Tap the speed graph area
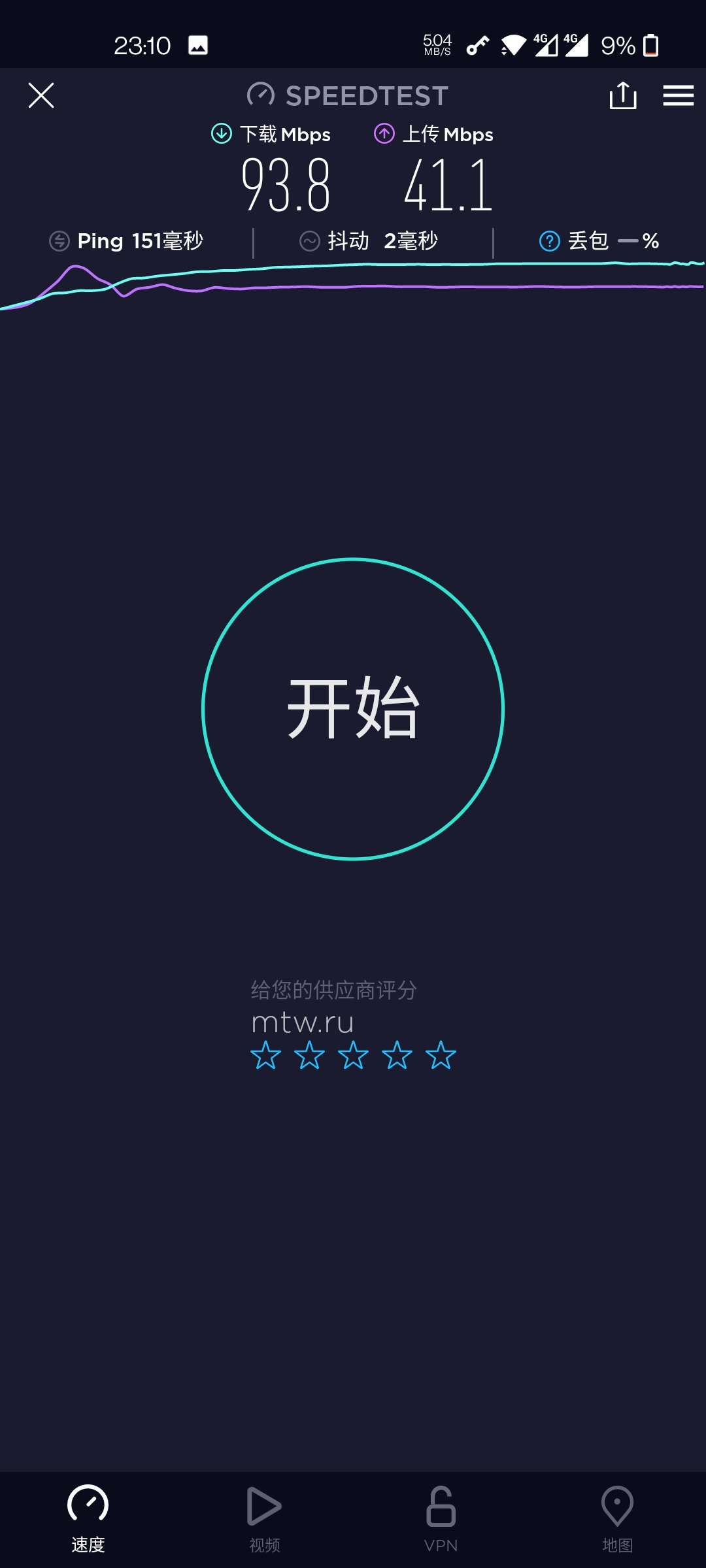The height and width of the screenshot is (1568, 706). tap(353, 284)
